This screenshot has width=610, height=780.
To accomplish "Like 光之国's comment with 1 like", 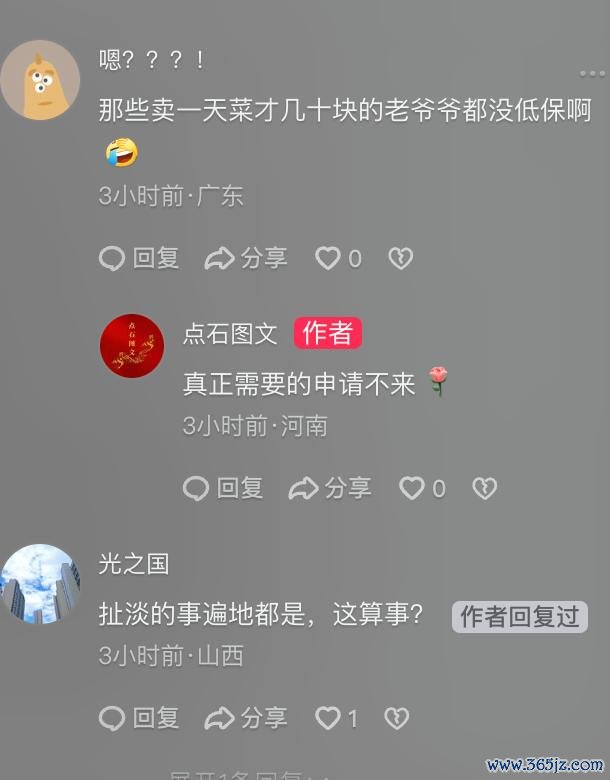I will click(x=329, y=717).
